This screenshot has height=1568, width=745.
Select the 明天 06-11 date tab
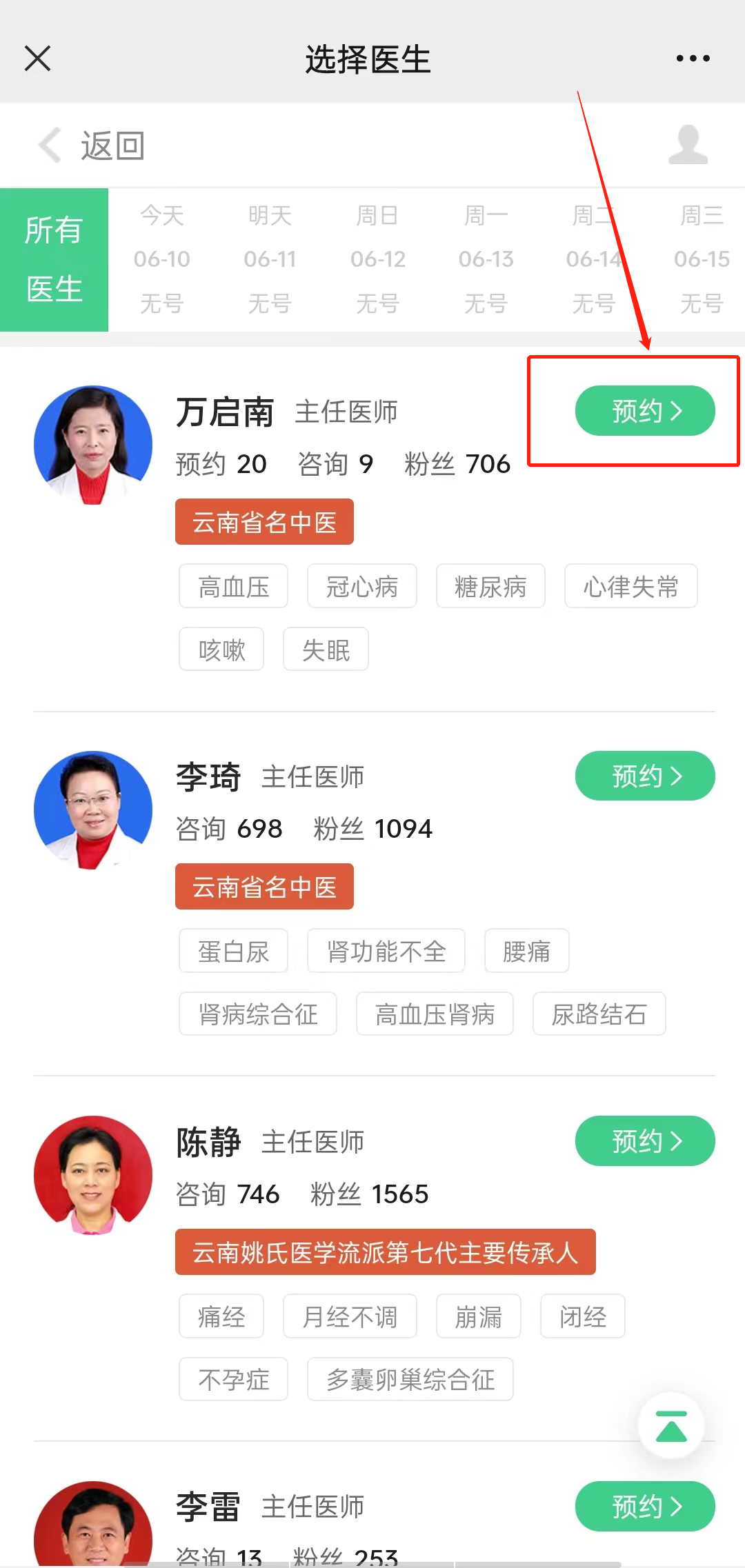(270, 259)
